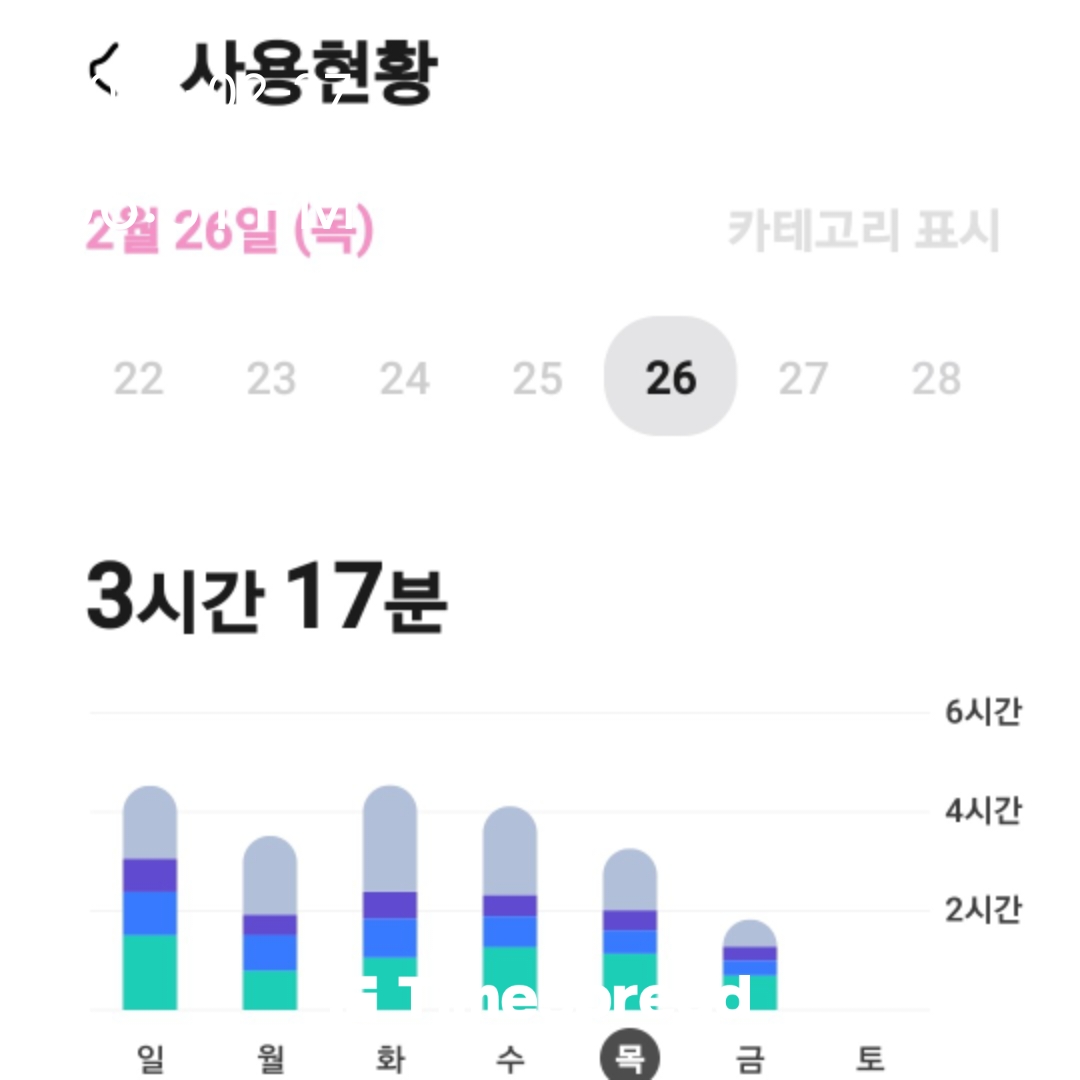1080x1080 pixels.
Task: Select date 22 in the week row
Action: [x=138, y=378]
